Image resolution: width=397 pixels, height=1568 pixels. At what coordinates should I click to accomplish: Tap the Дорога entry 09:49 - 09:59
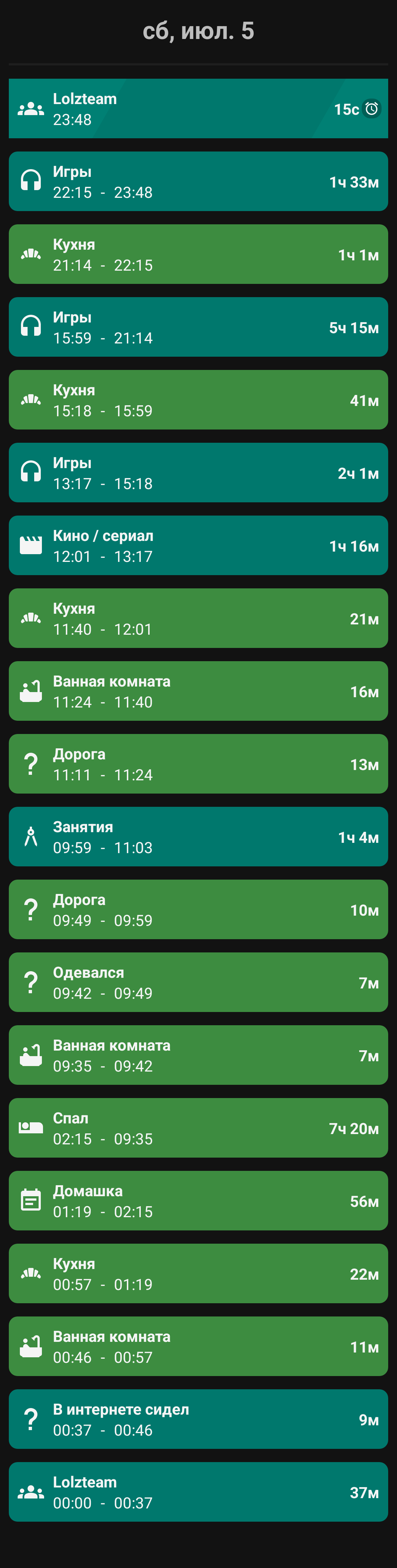[x=198, y=909]
